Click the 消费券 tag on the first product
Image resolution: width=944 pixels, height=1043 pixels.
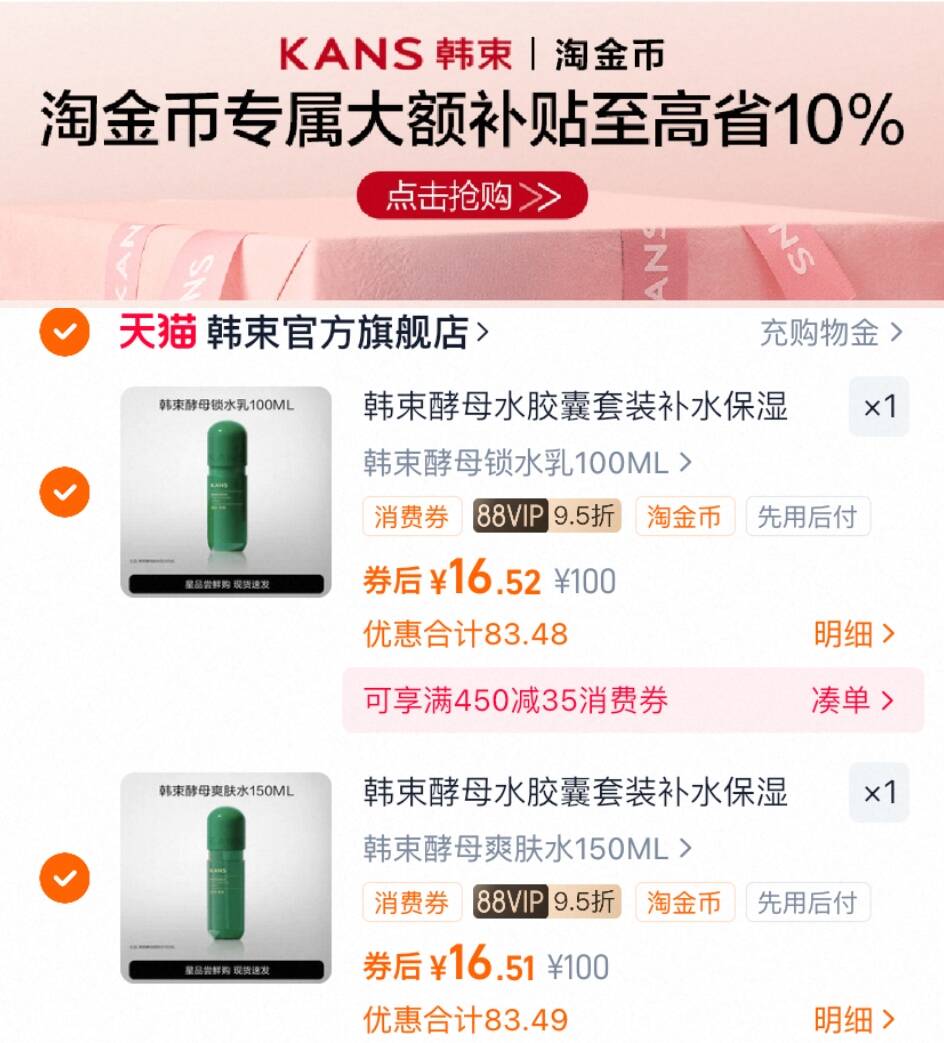click(410, 516)
